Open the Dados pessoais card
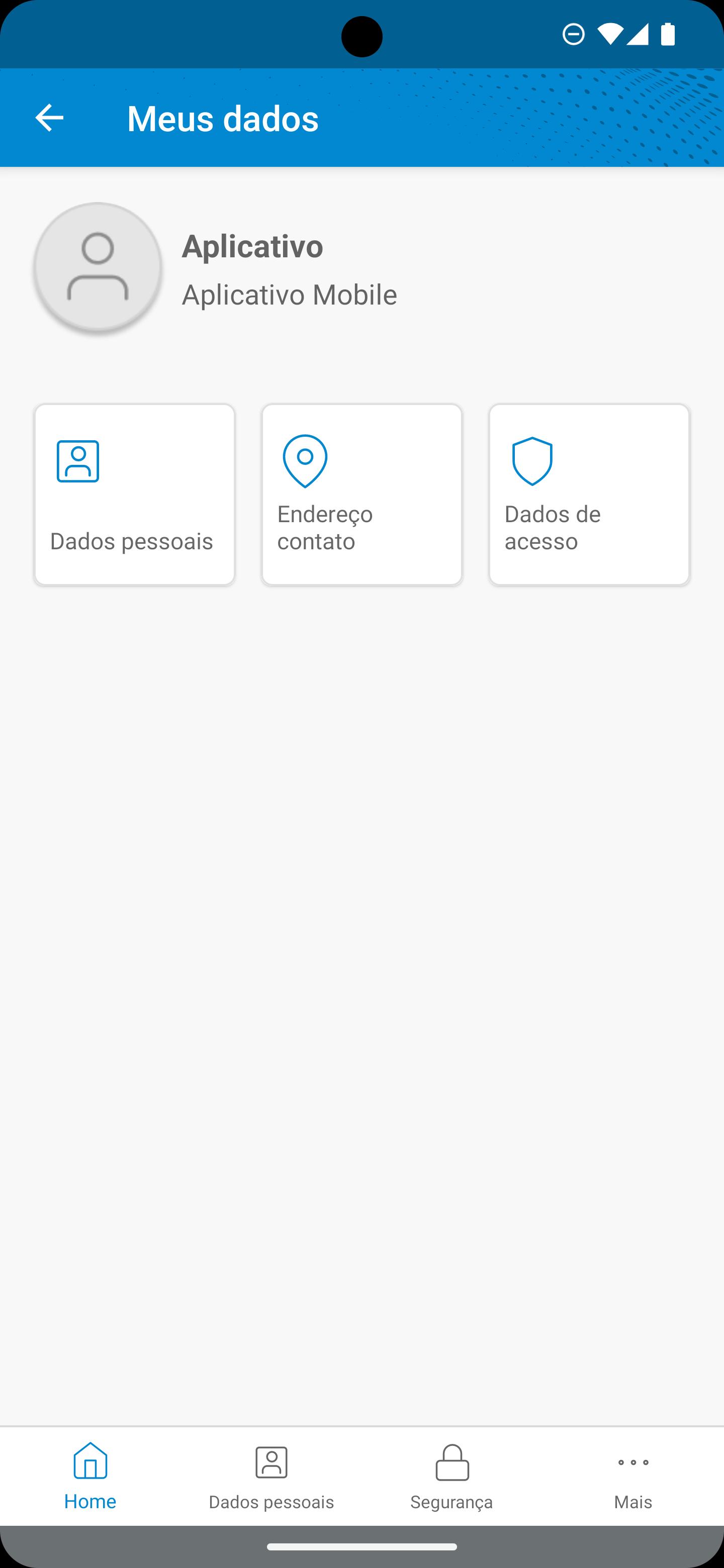Viewport: 724px width, 1568px height. [135, 494]
